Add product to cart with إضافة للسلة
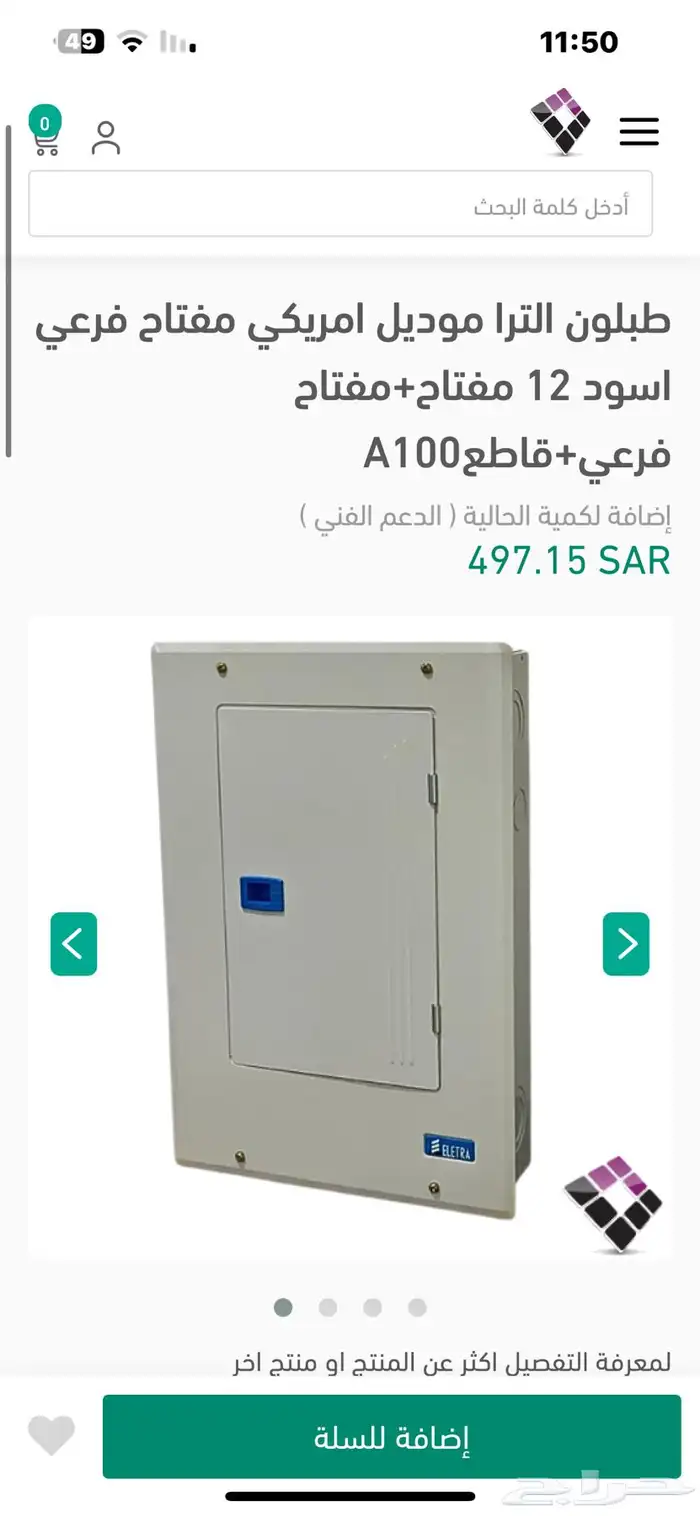700x1516 pixels. point(391,1437)
